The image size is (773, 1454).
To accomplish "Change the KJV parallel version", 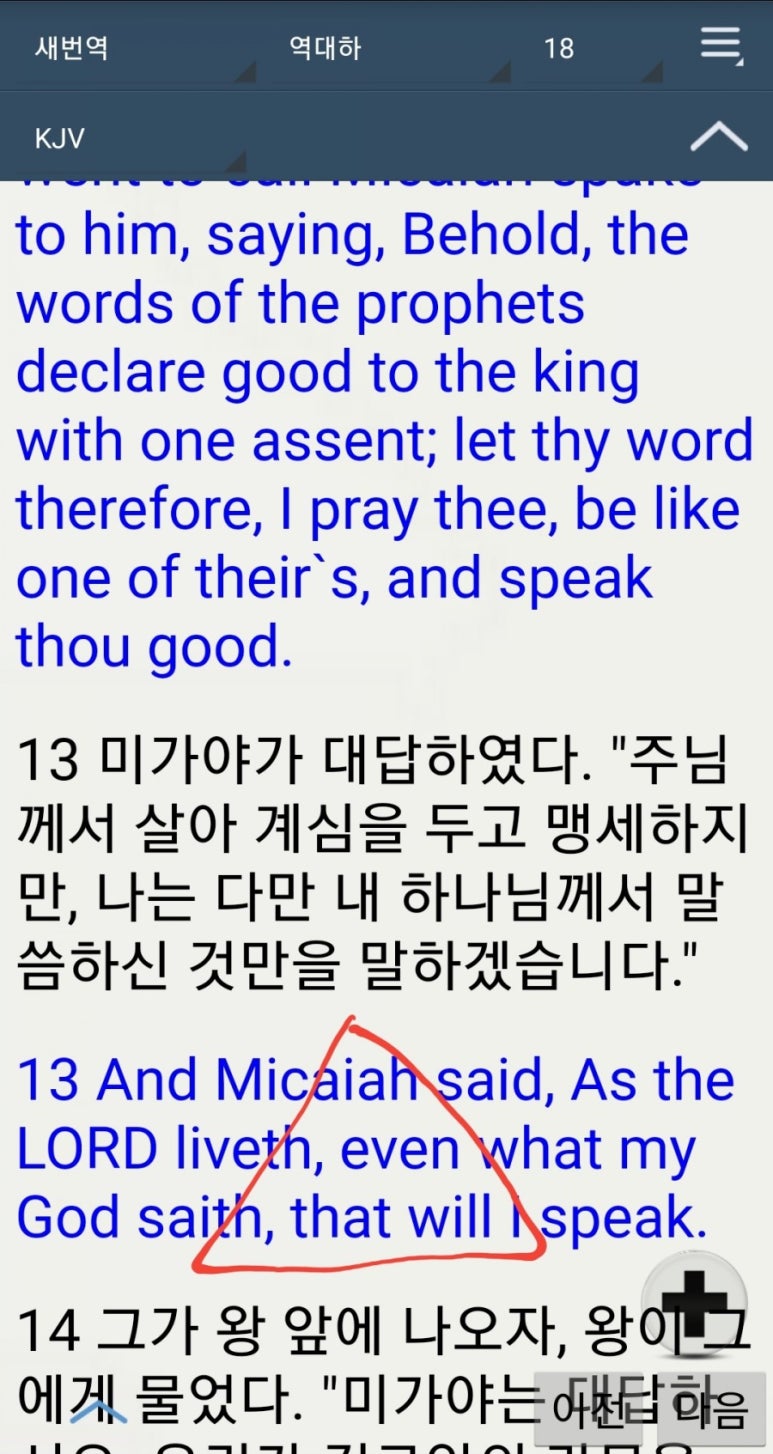I will click(60, 138).
